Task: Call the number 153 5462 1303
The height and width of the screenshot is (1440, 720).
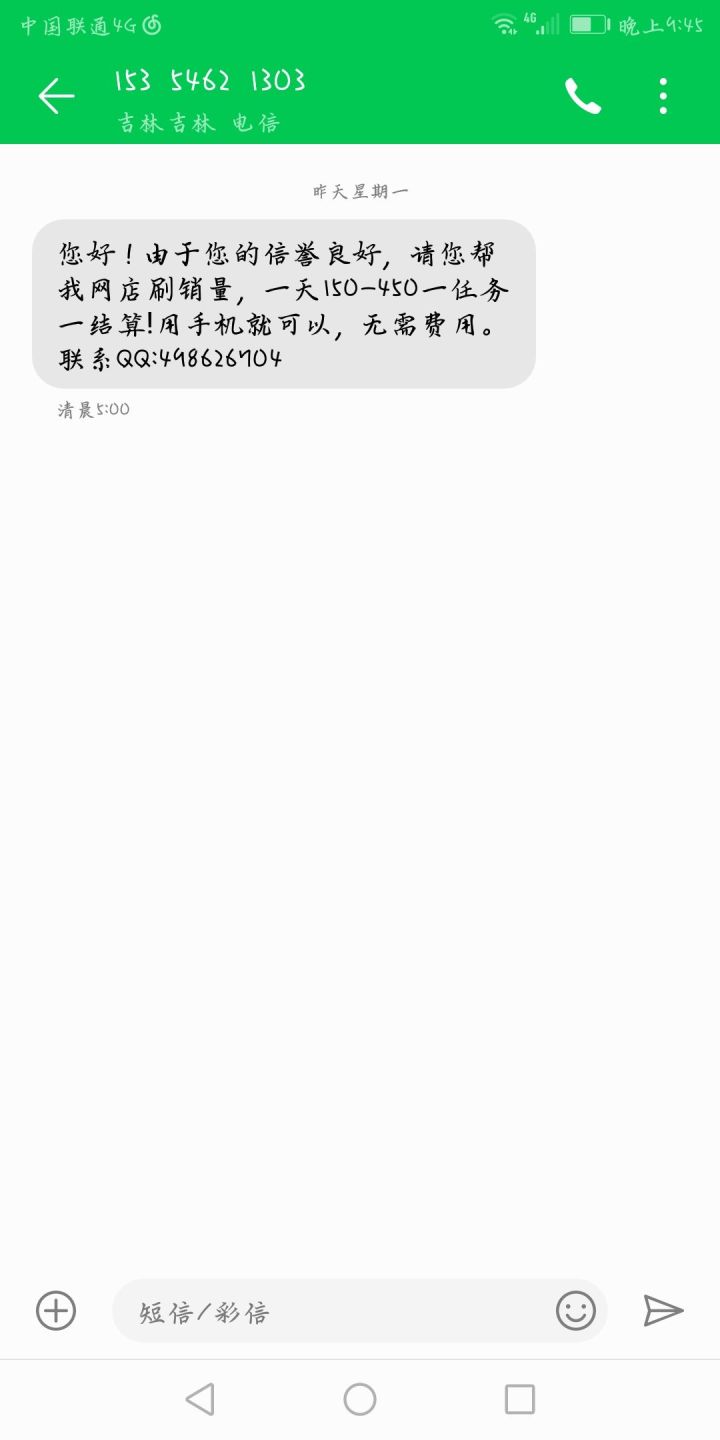Action: coord(583,96)
